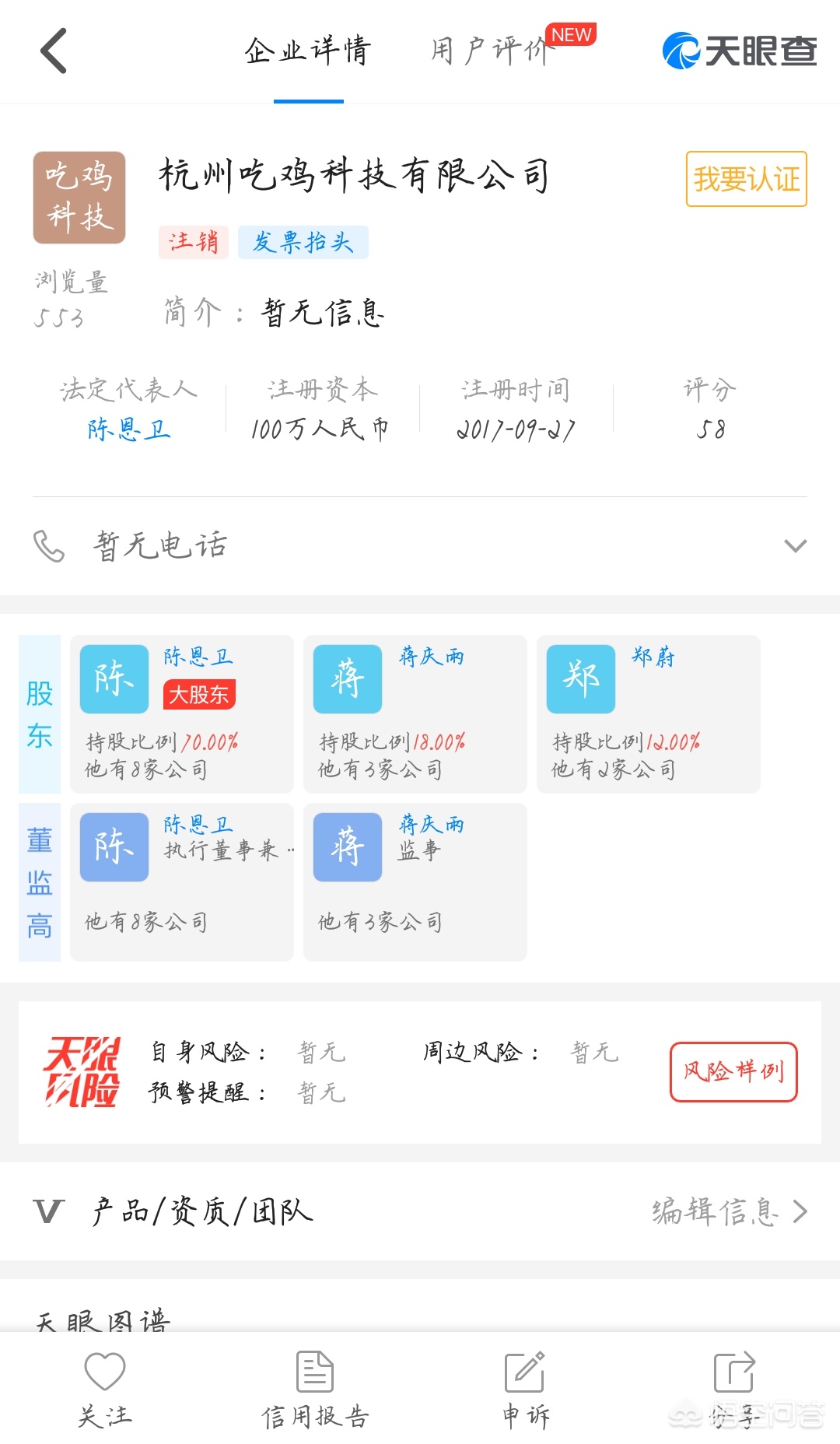Tap the 我要认证 button
840x1444 pixels.
click(x=746, y=179)
